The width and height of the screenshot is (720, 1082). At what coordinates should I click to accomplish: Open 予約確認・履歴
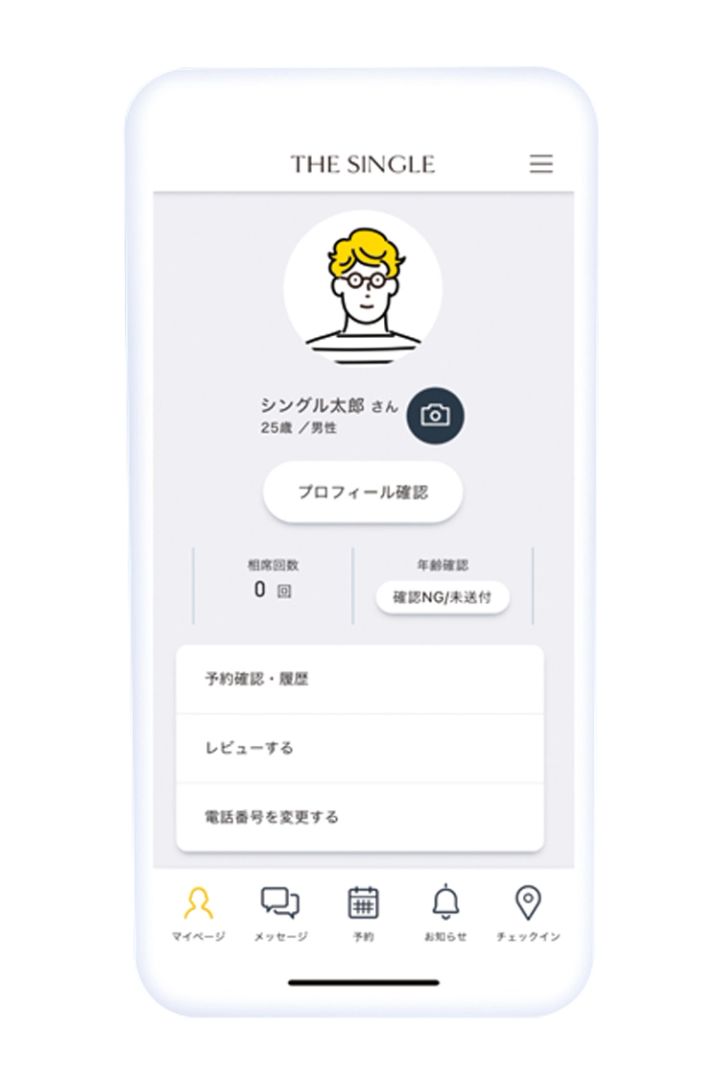coord(360,679)
